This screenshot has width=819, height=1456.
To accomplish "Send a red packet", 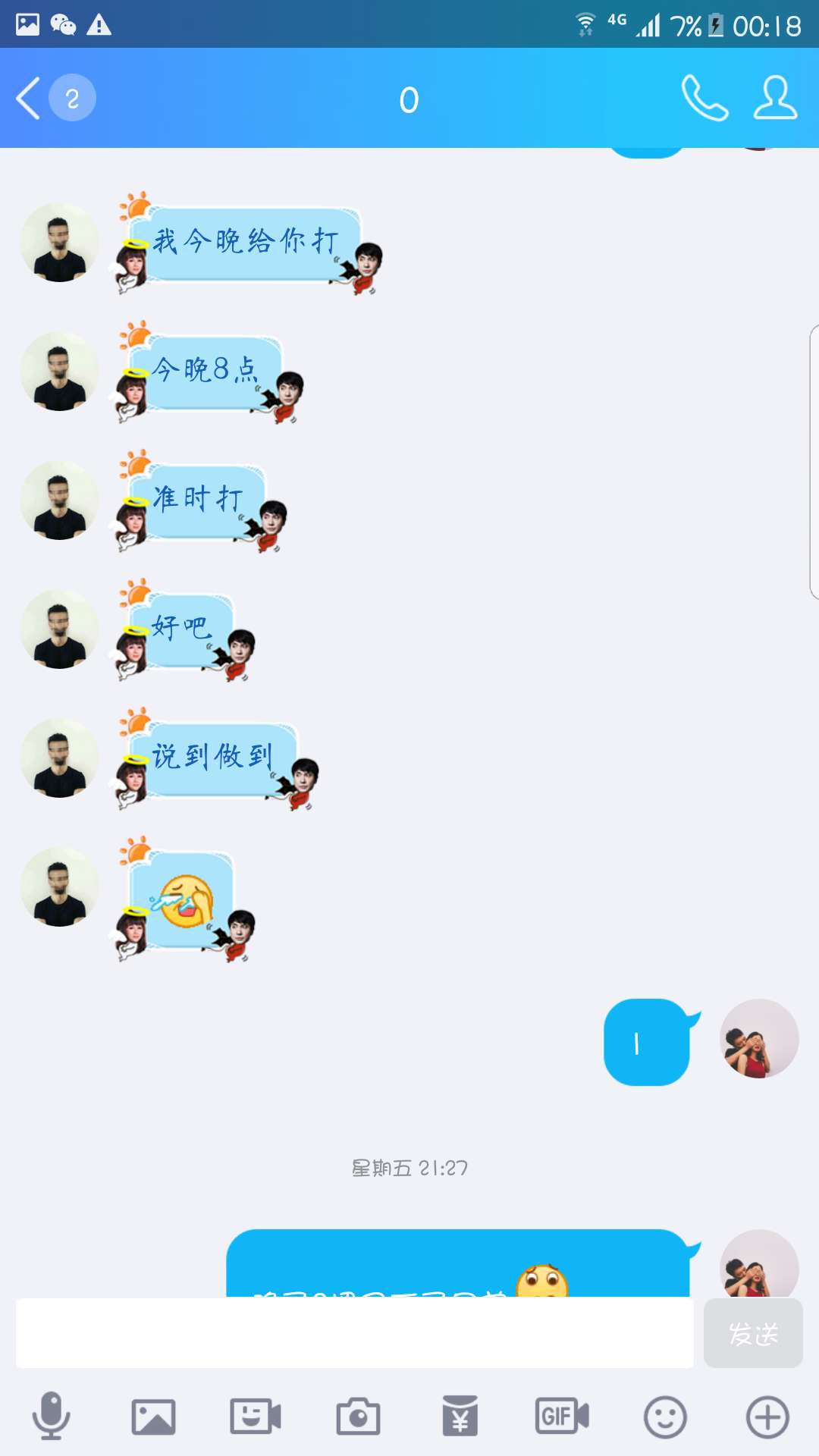I will [460, 1416].
